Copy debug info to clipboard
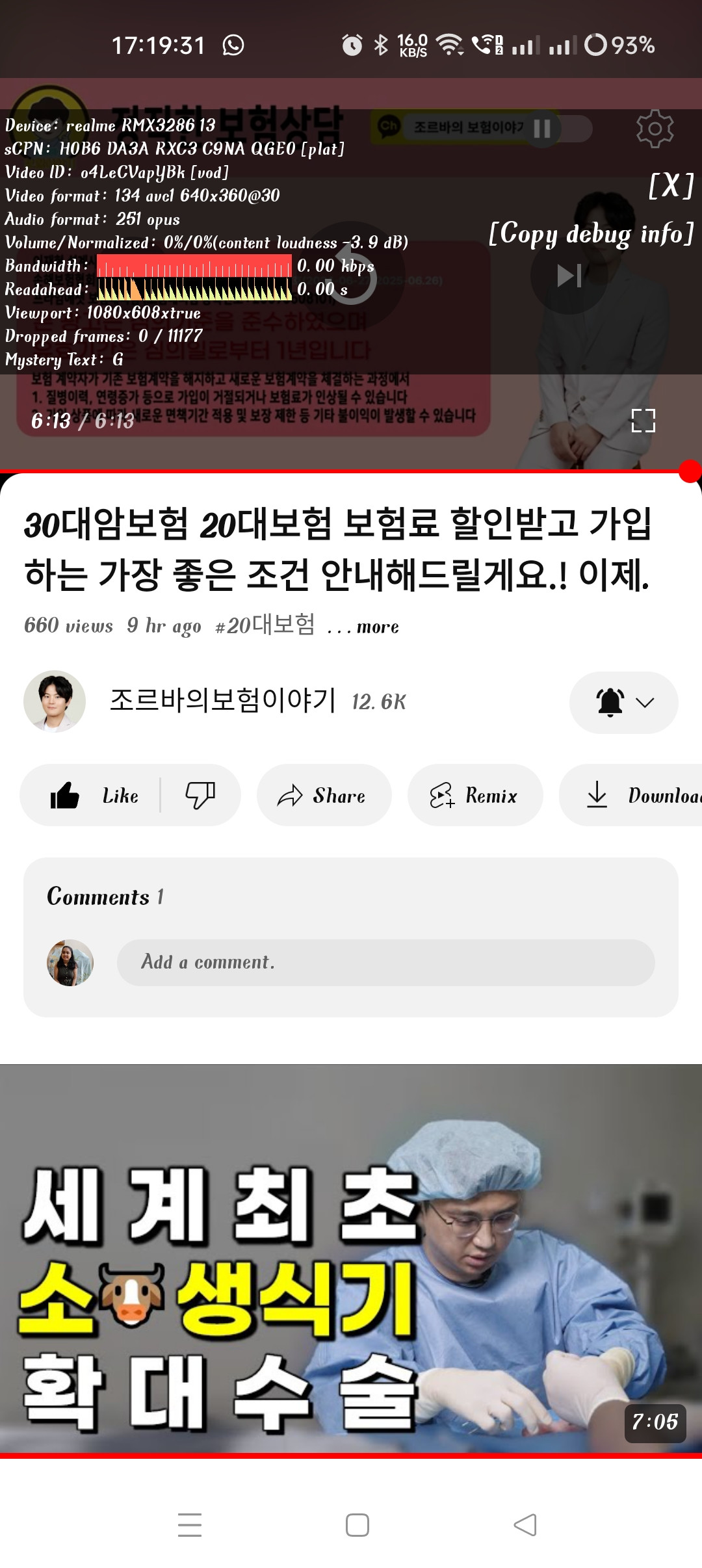 [591, 233]
